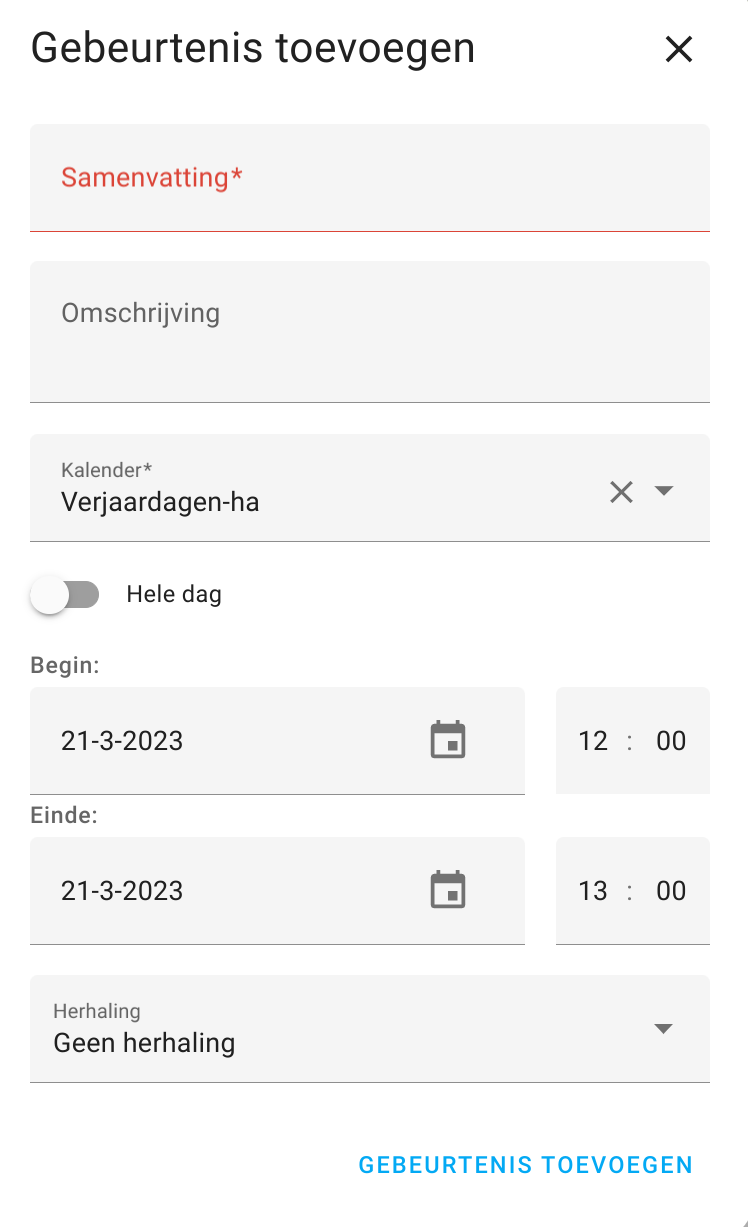
Task: Edit the Einde hour value 13
Action: [593, 891]
